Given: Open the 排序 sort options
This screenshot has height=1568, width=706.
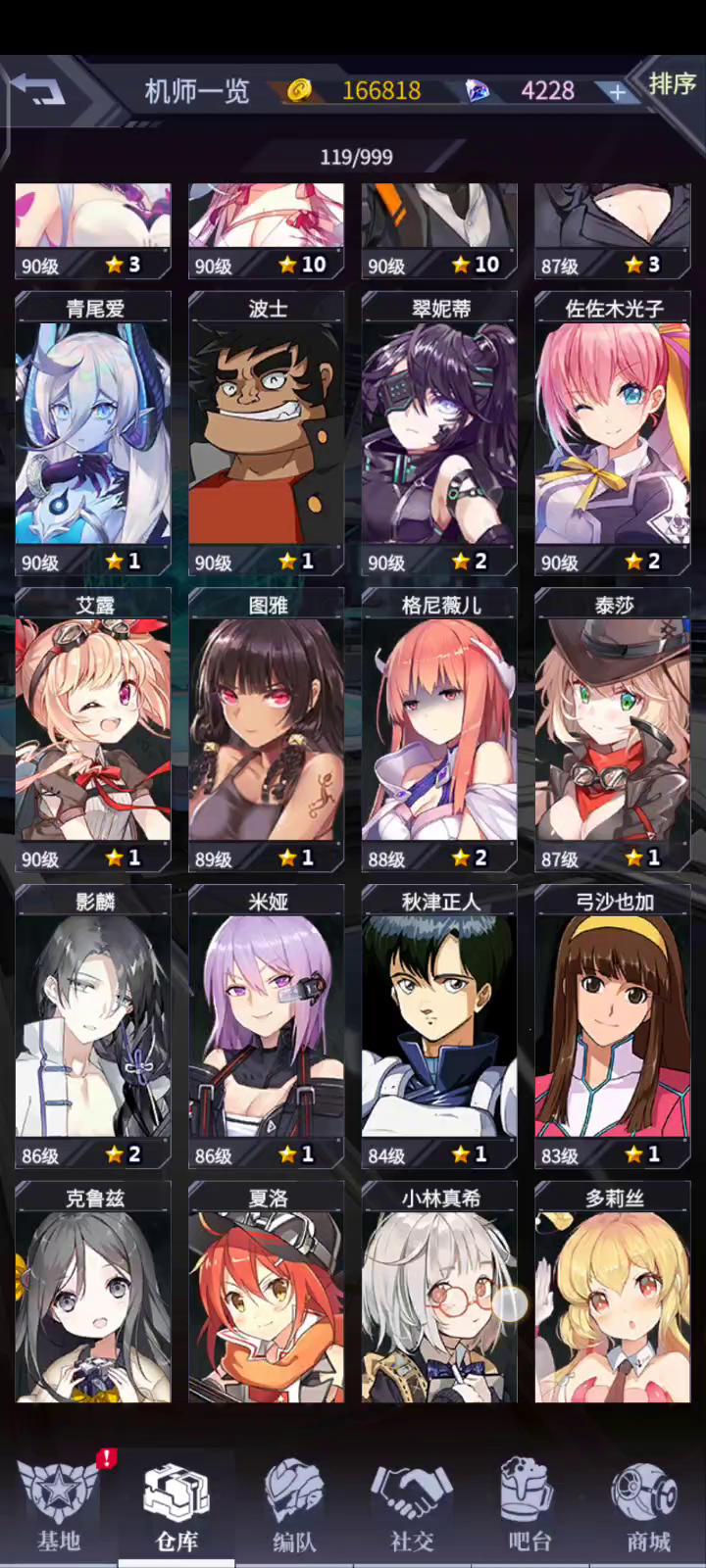Looking at the screenshot, I should [672, 85].
